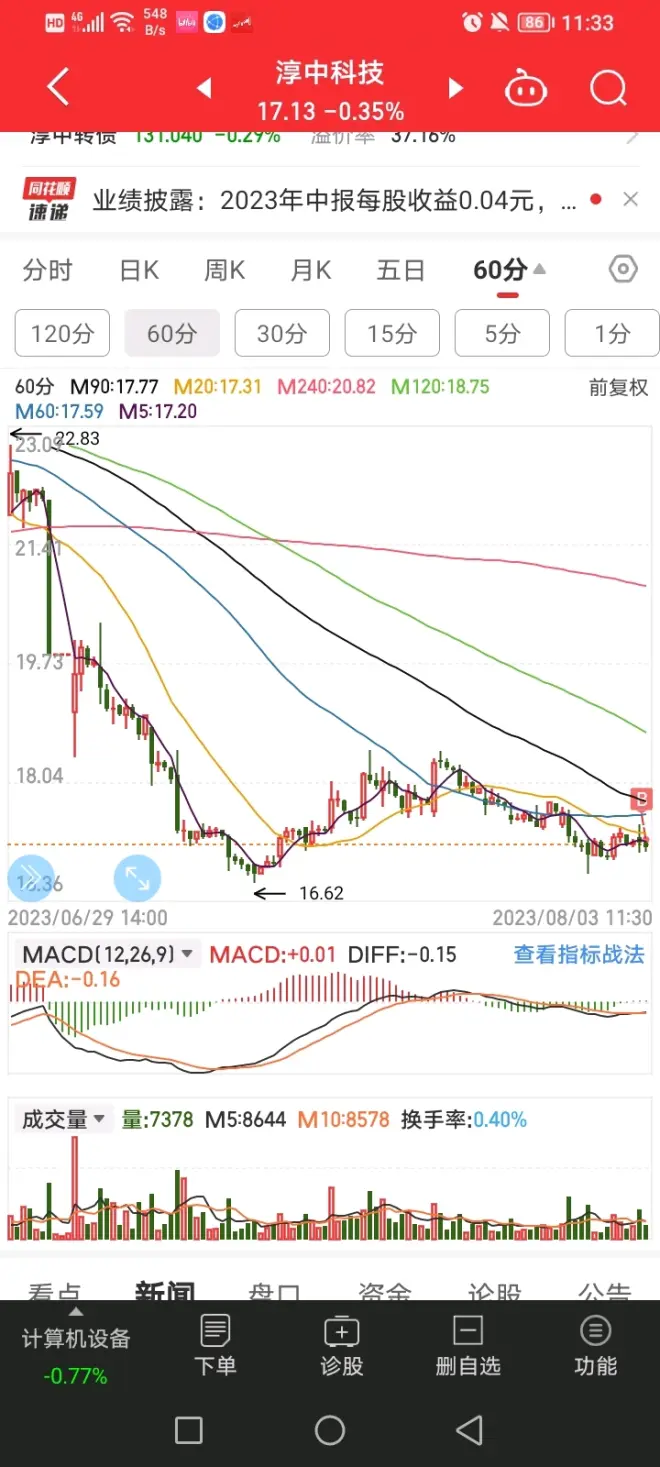The width and height of the screenshot is (660, 1467).
Task: Switch to the next stock arrow
Action: (455, 89)
